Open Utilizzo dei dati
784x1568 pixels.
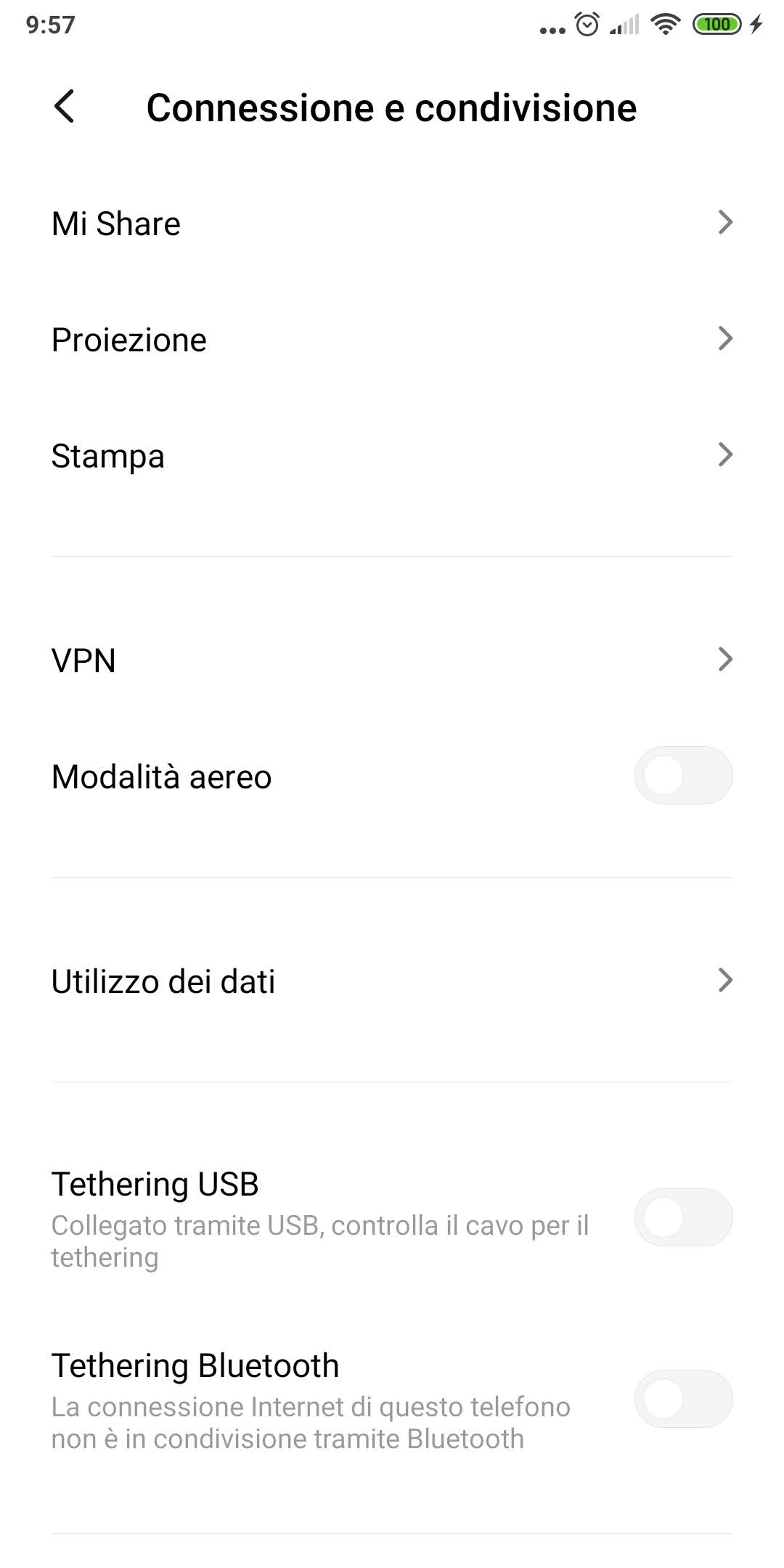pyautogui.click(x=392, y=981)
